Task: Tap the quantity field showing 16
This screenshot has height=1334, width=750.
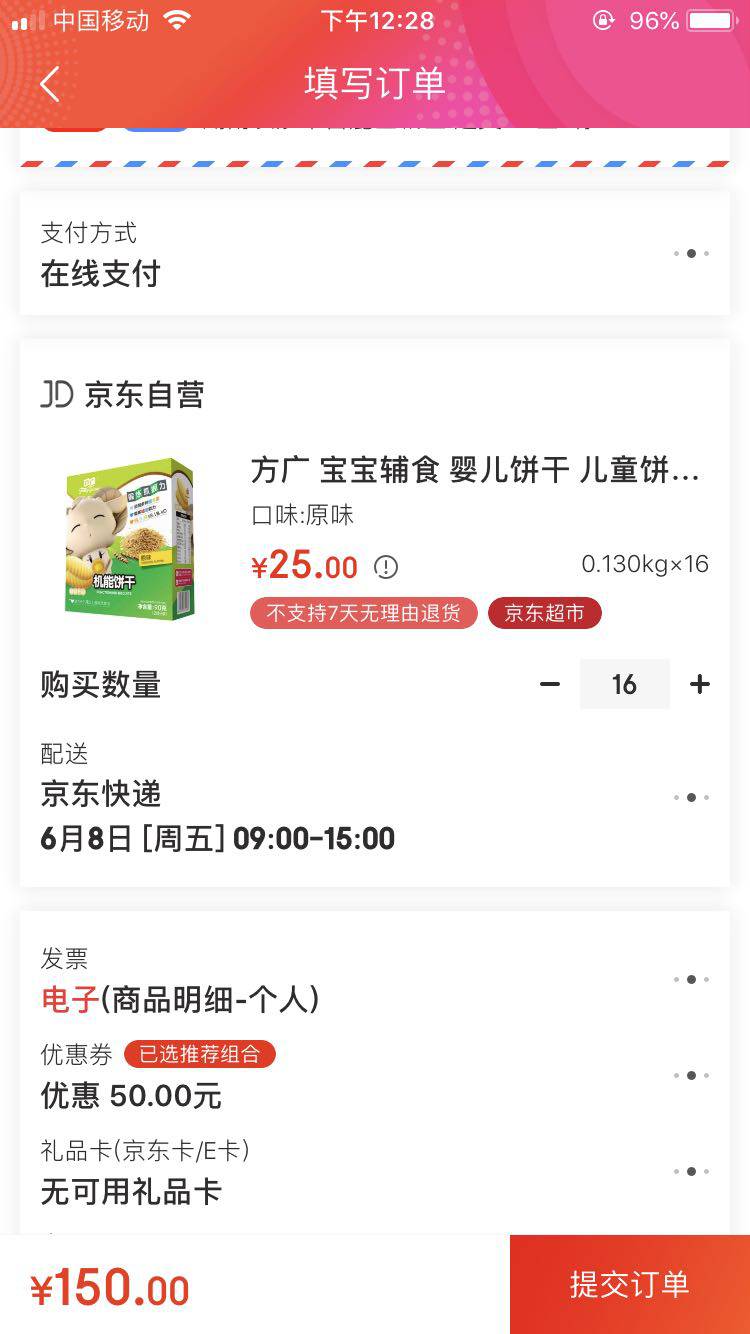Action: coord(625,684)
